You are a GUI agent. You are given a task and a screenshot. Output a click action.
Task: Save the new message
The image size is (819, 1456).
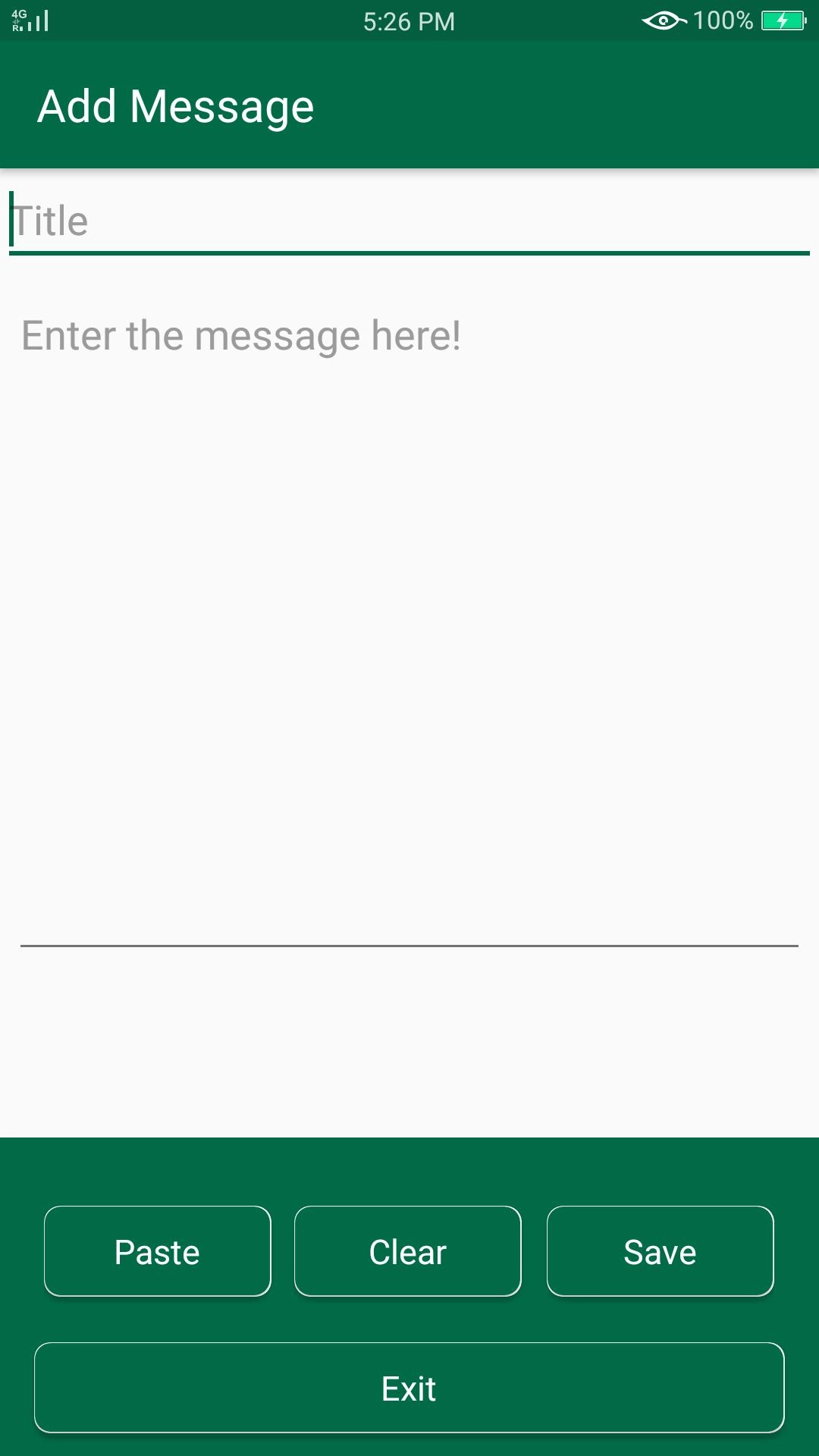pos(660,1251)
